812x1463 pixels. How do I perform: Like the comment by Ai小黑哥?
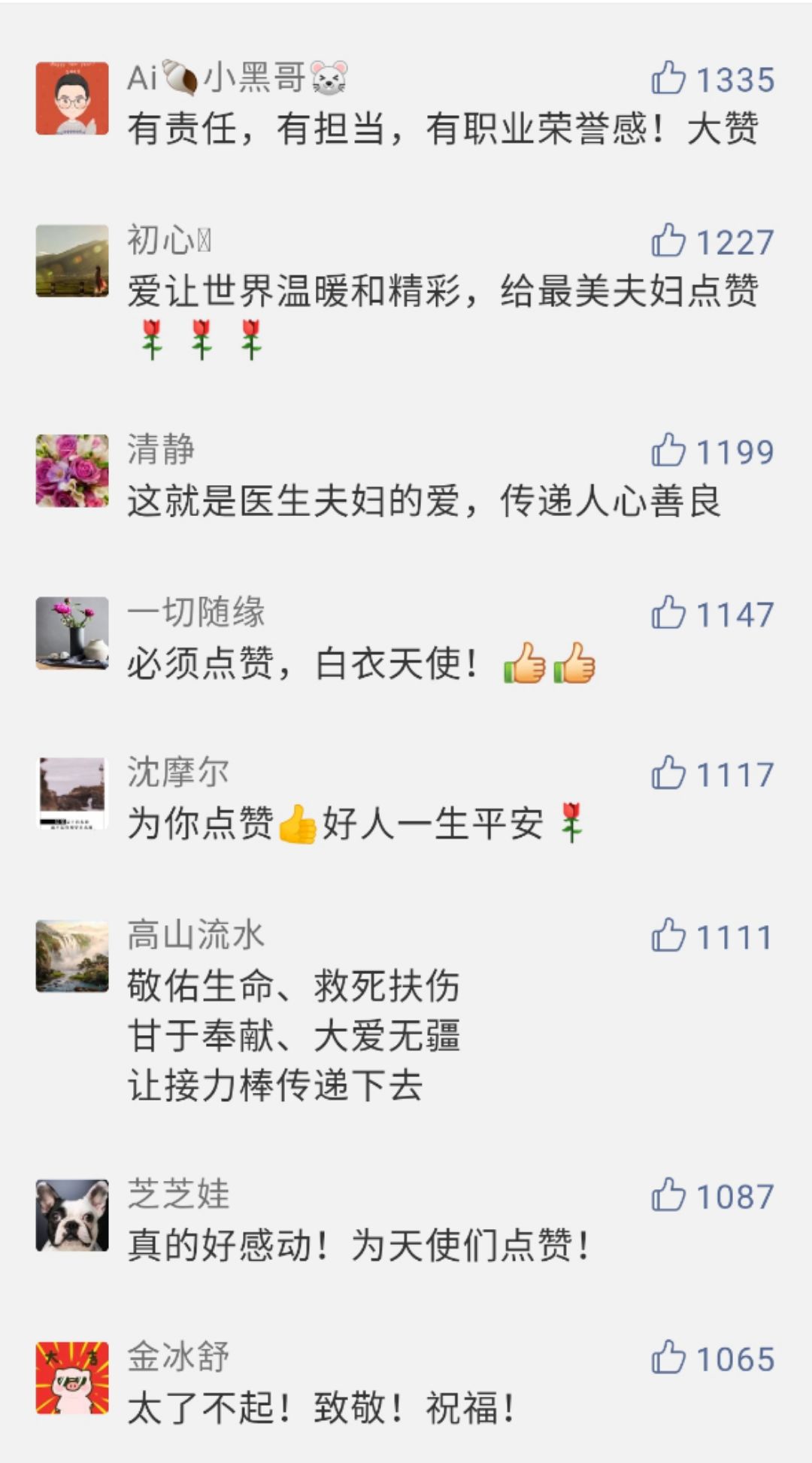click(x=668, y=78)
